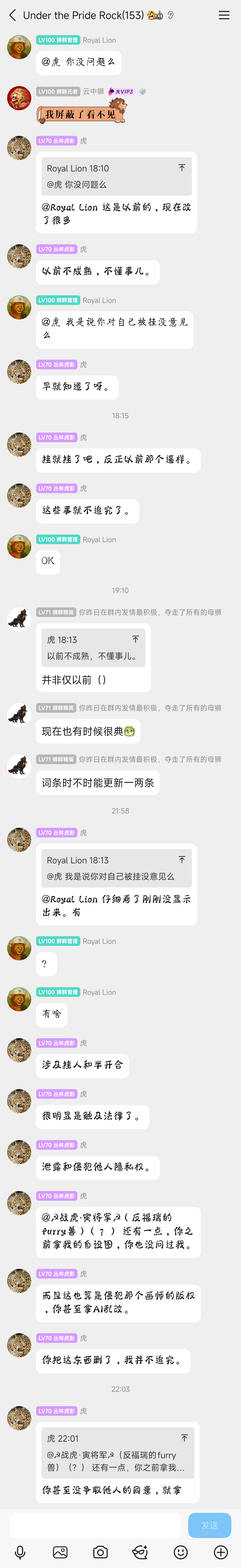Open the plus more-options icon
This screenshot has height=1568, width=241.
(x=221, y=1551)
